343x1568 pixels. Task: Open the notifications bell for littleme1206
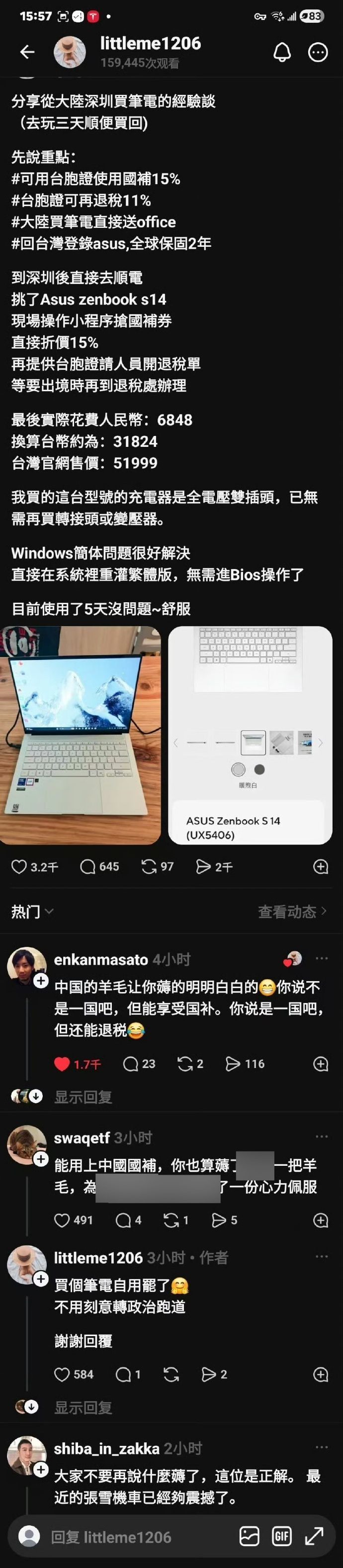pos(281,52)
